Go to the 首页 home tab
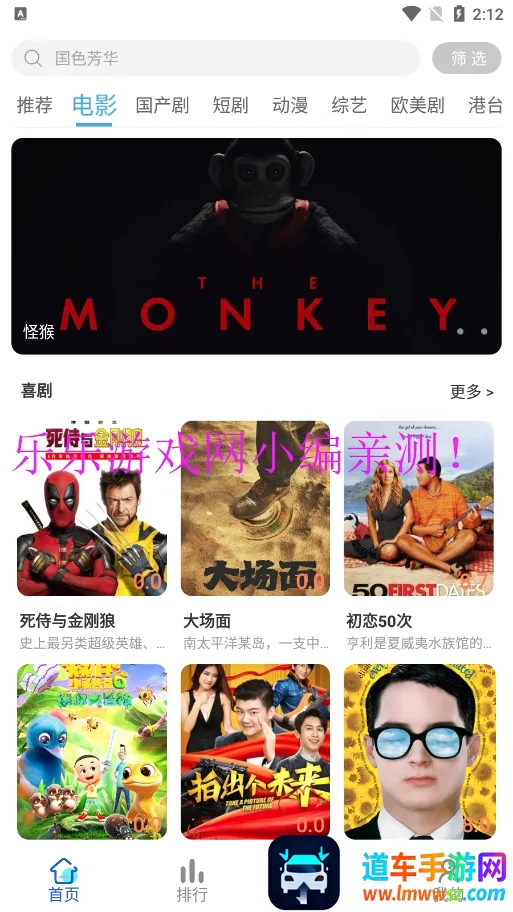Screen dimensions: 513x912 pyautogui.click(x=64, y=881)
